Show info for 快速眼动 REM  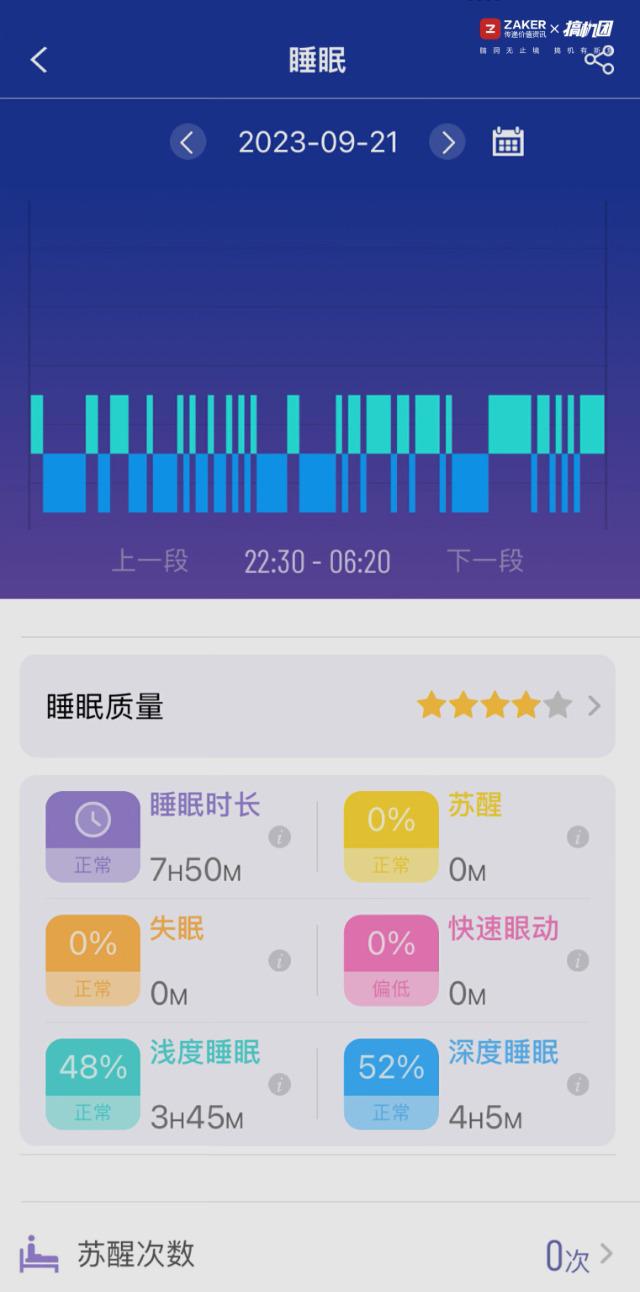pos(578,961)
